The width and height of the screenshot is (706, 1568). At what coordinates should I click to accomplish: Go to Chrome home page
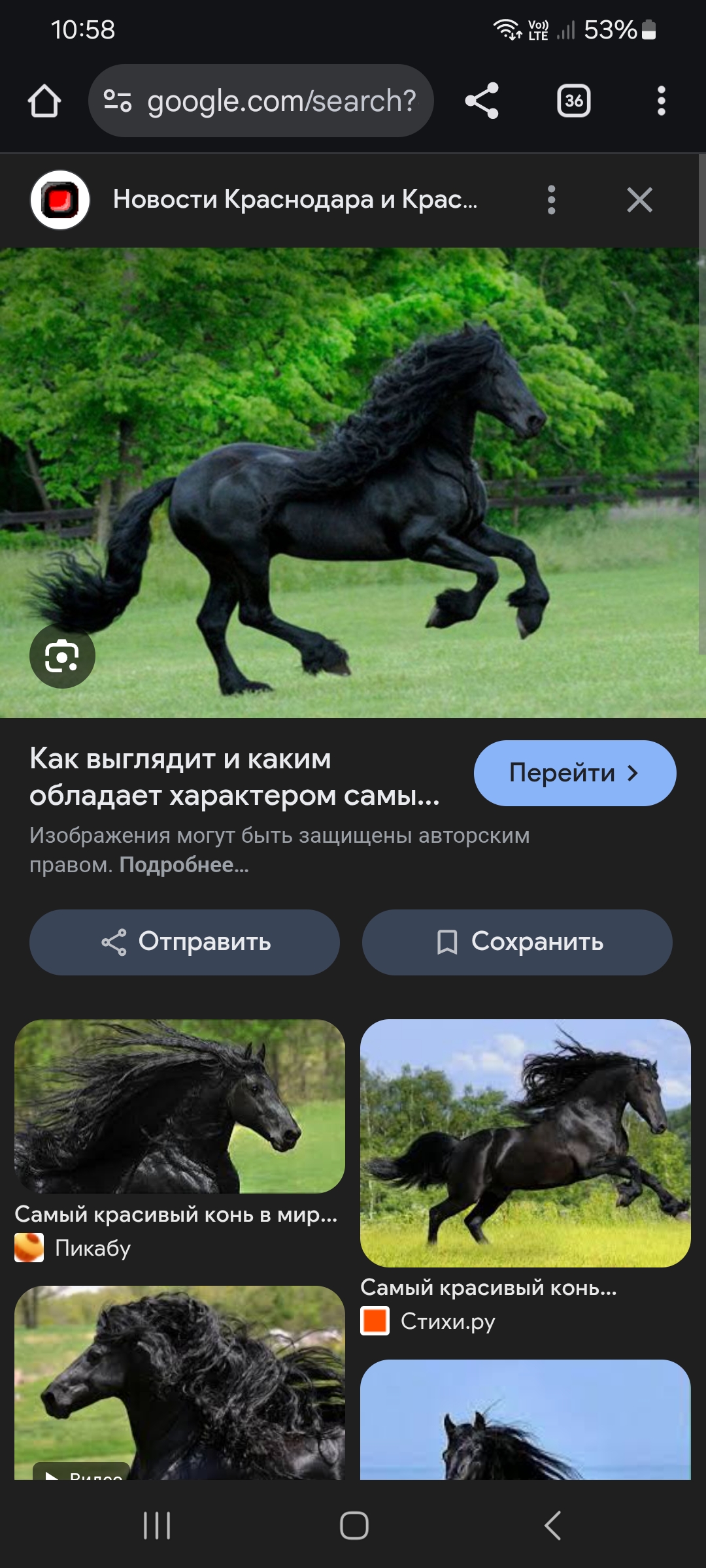pyautogui.click(x=44, y=101)
